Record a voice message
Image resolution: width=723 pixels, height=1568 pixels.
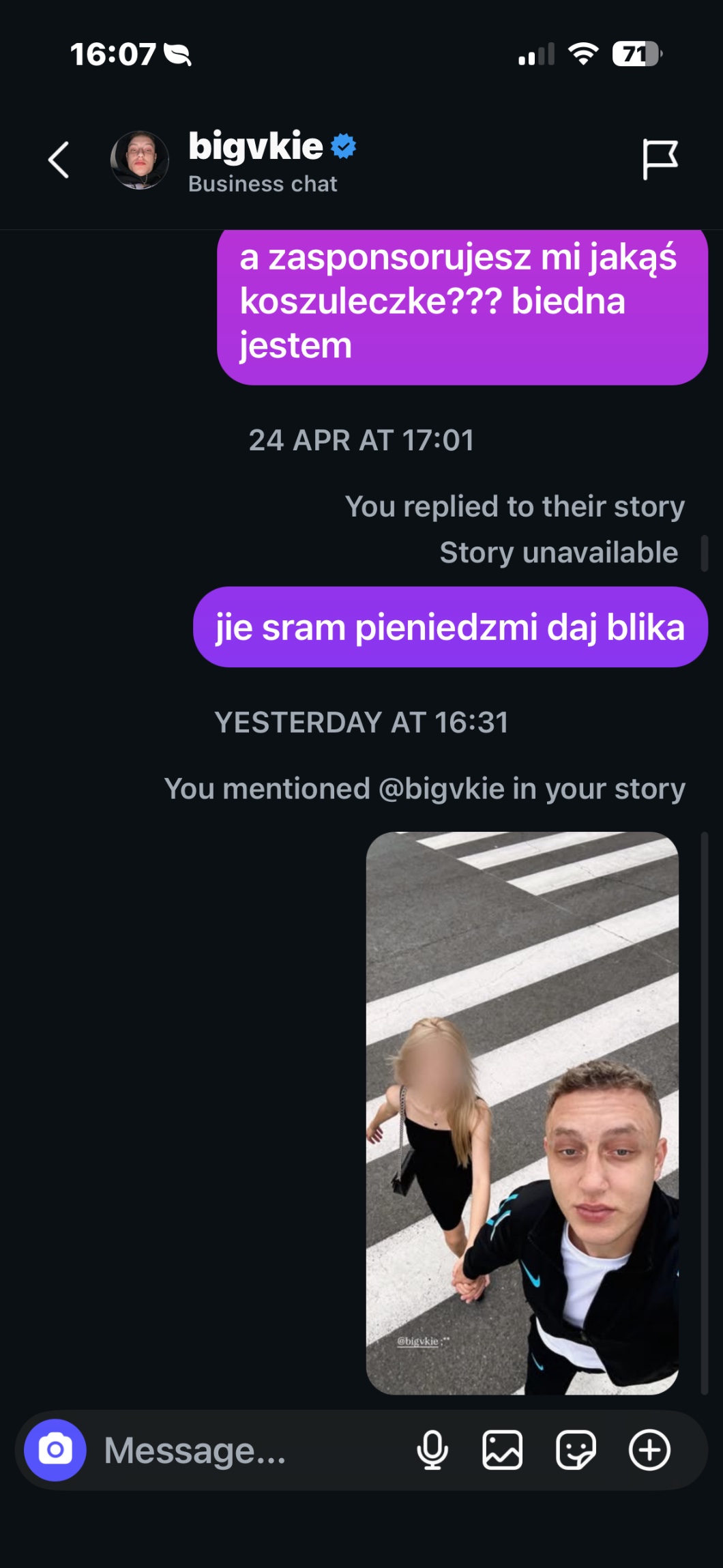point(432,1450)
